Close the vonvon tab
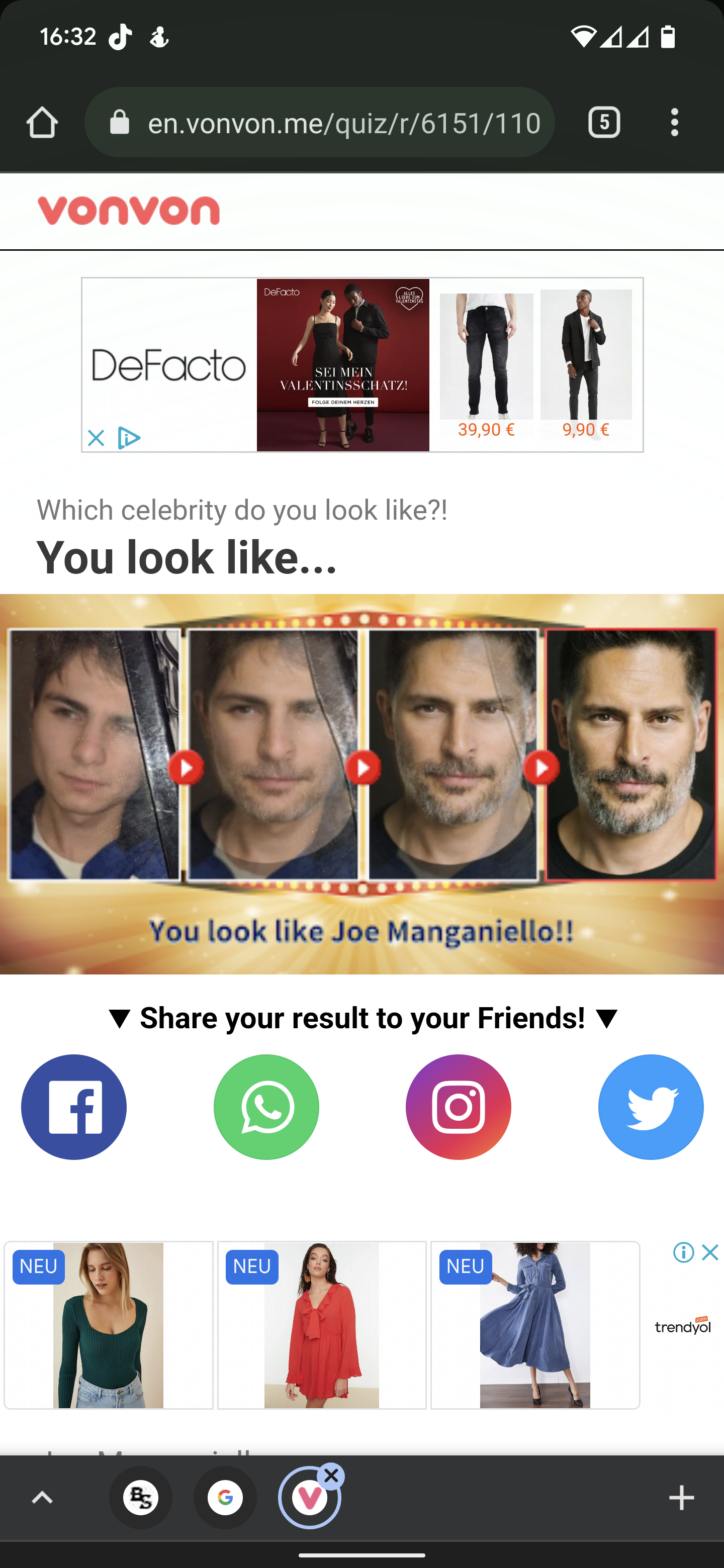The width and height of the screenshot is (724, 1568). click(331, 1476)
